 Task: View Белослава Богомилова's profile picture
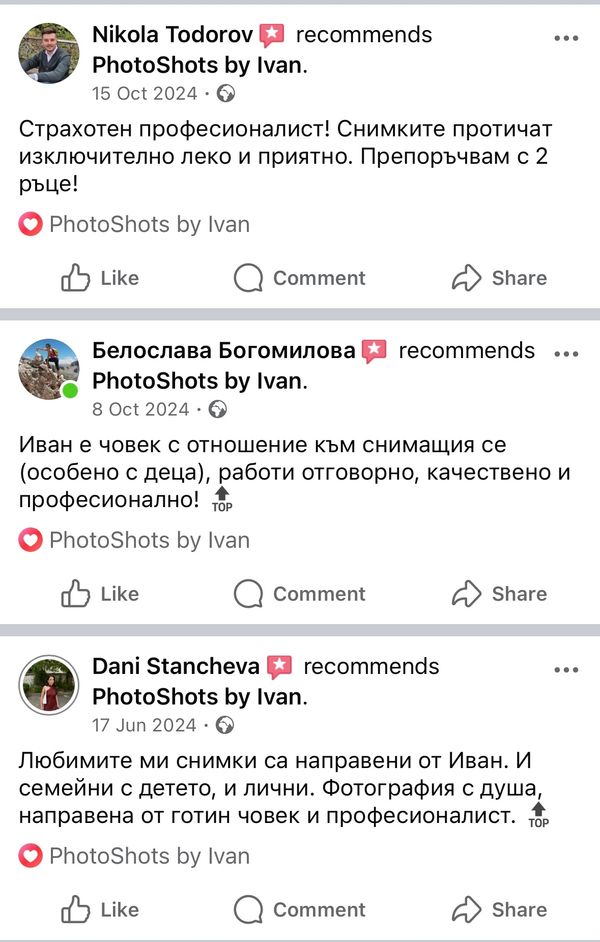pos(49,369)
